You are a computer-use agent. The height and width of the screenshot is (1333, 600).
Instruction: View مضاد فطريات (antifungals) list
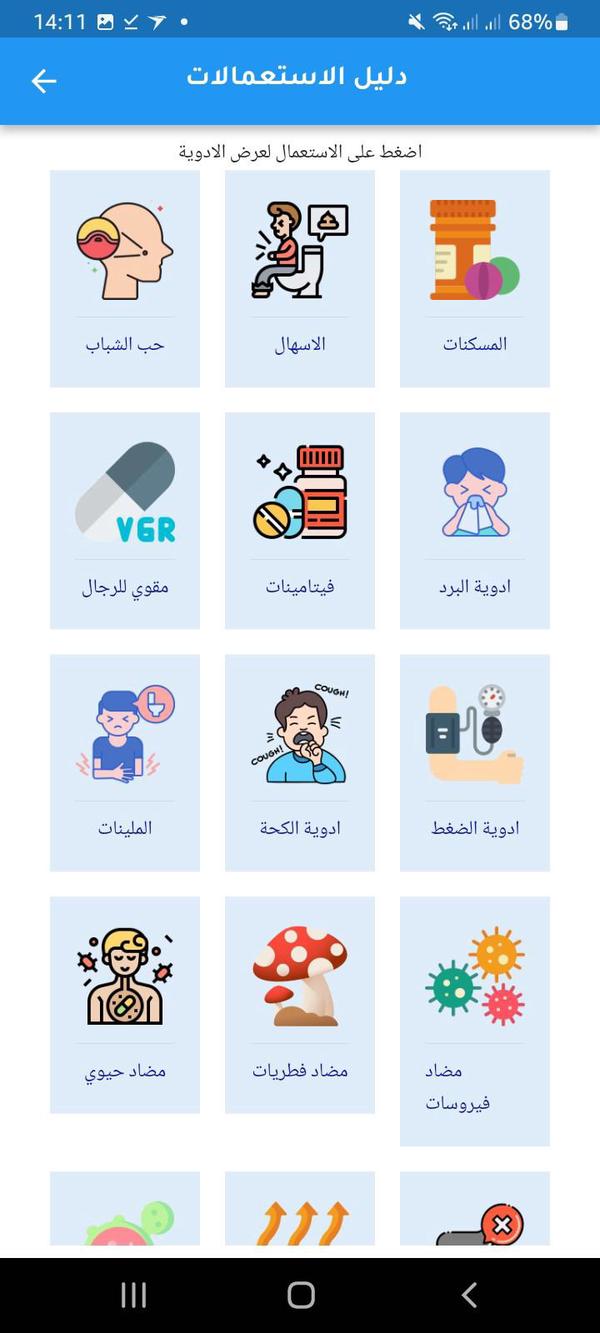pyautogui.click(x=300, y=1004)
